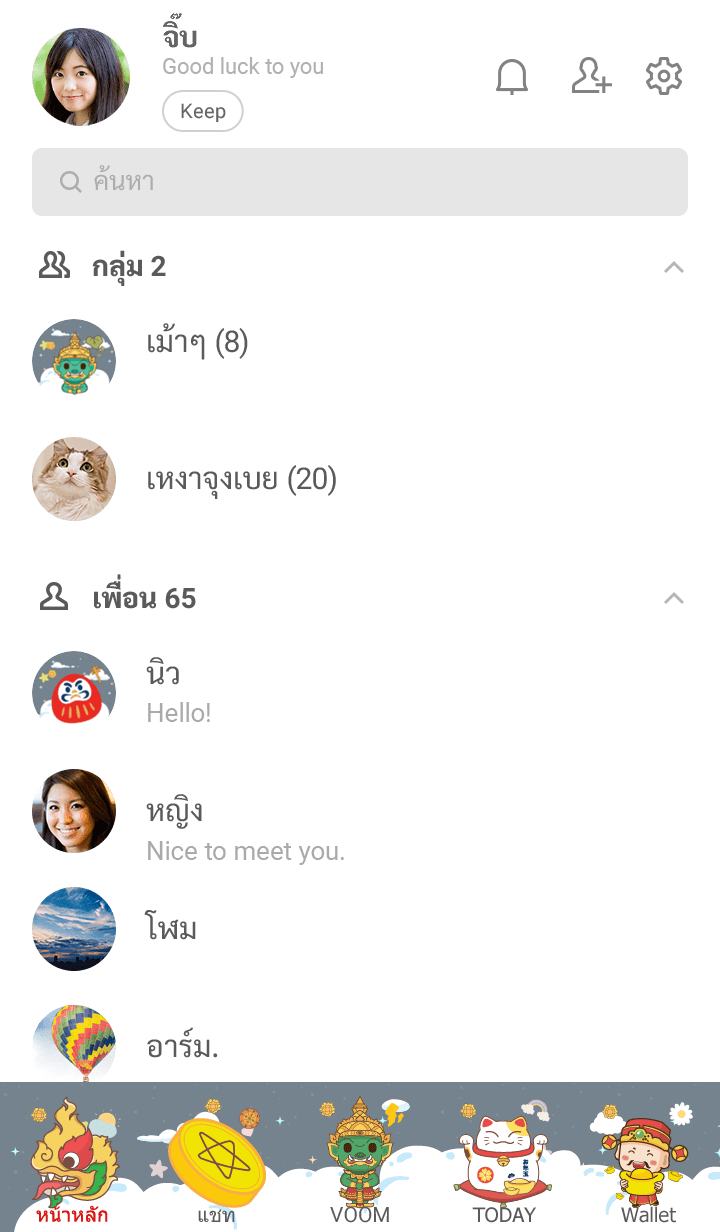Open settings gear
Image resolution: width=720 pixels, height=1232 pixels.
click(664, 77)
